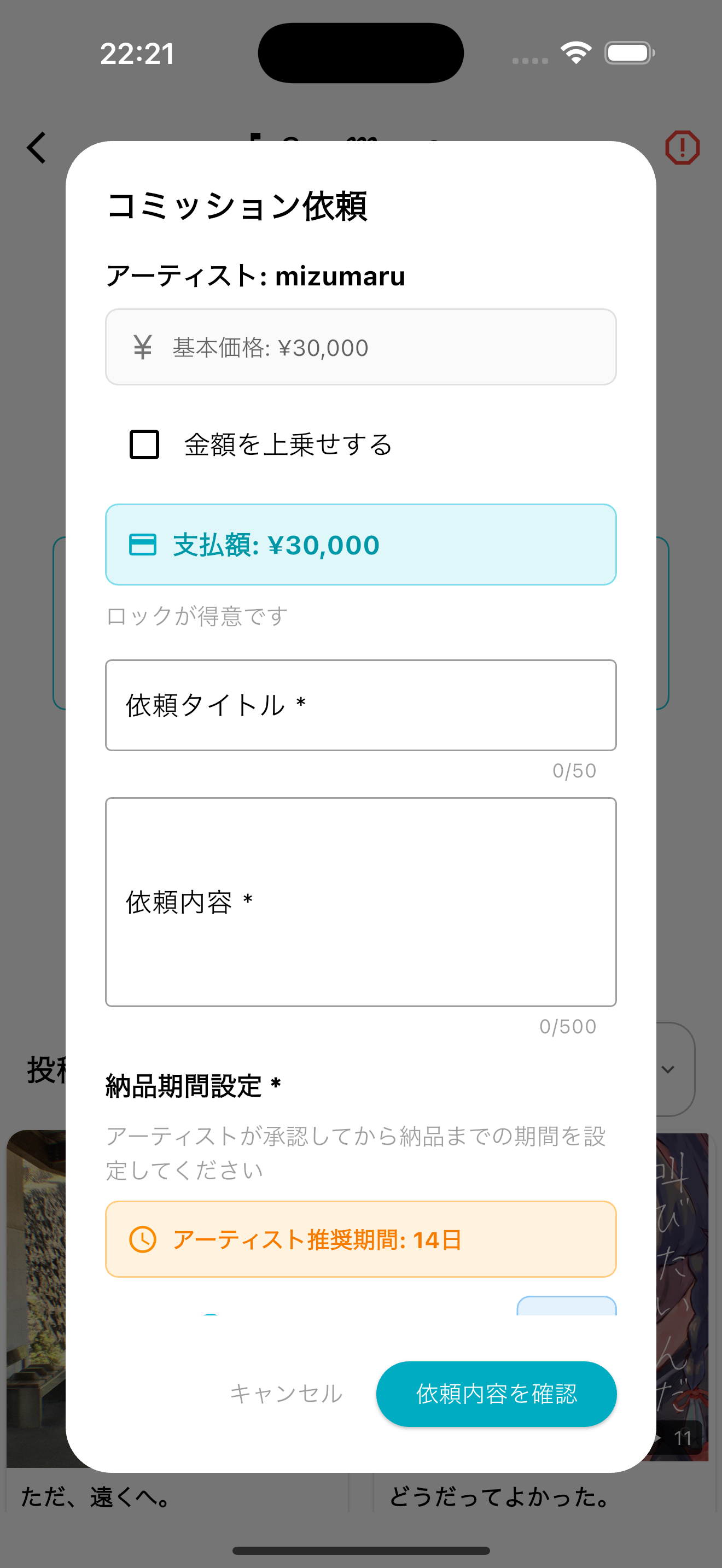Enable the 金額を上乗せする checkbox
Screen dimensions: 722x1568
tap(144, 446)
